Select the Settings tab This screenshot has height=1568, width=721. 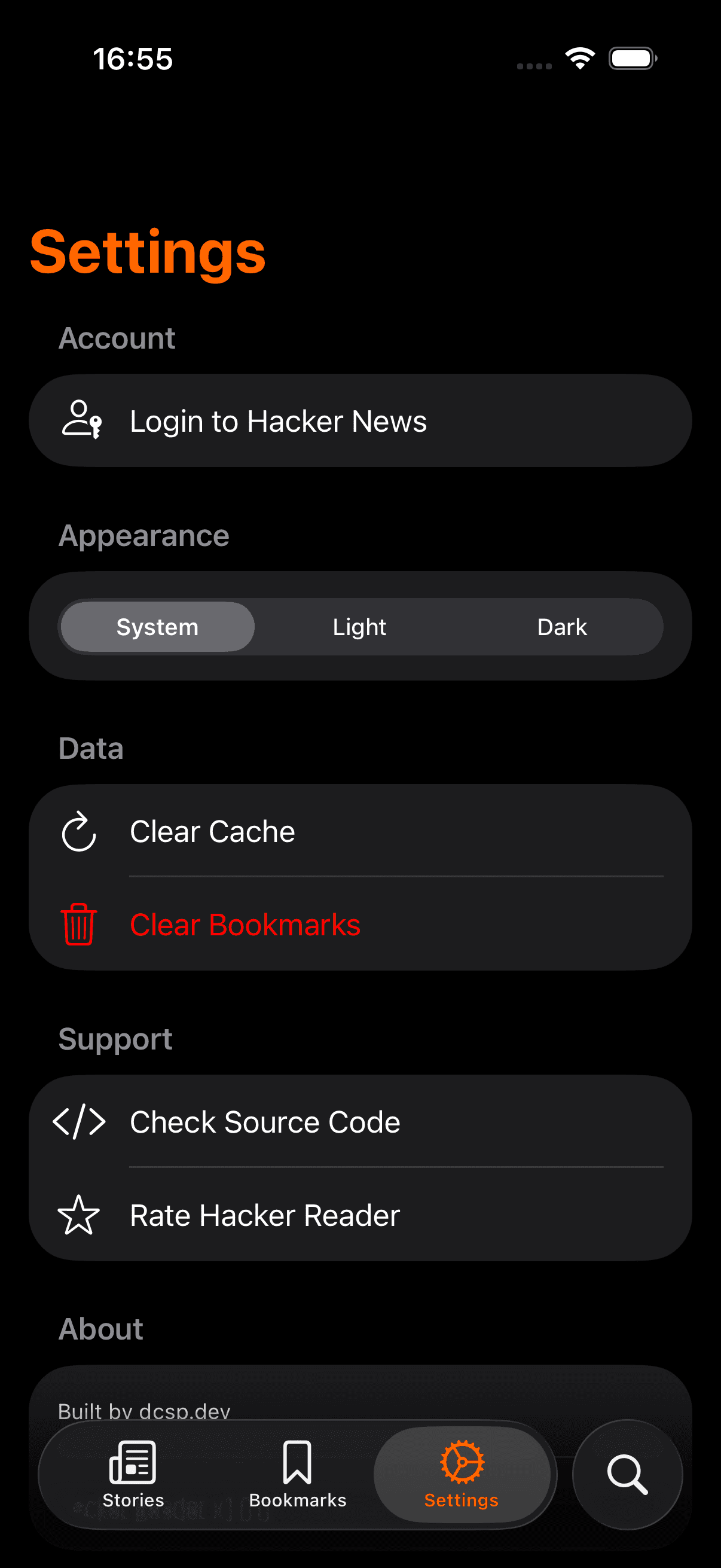(462, 1474)
